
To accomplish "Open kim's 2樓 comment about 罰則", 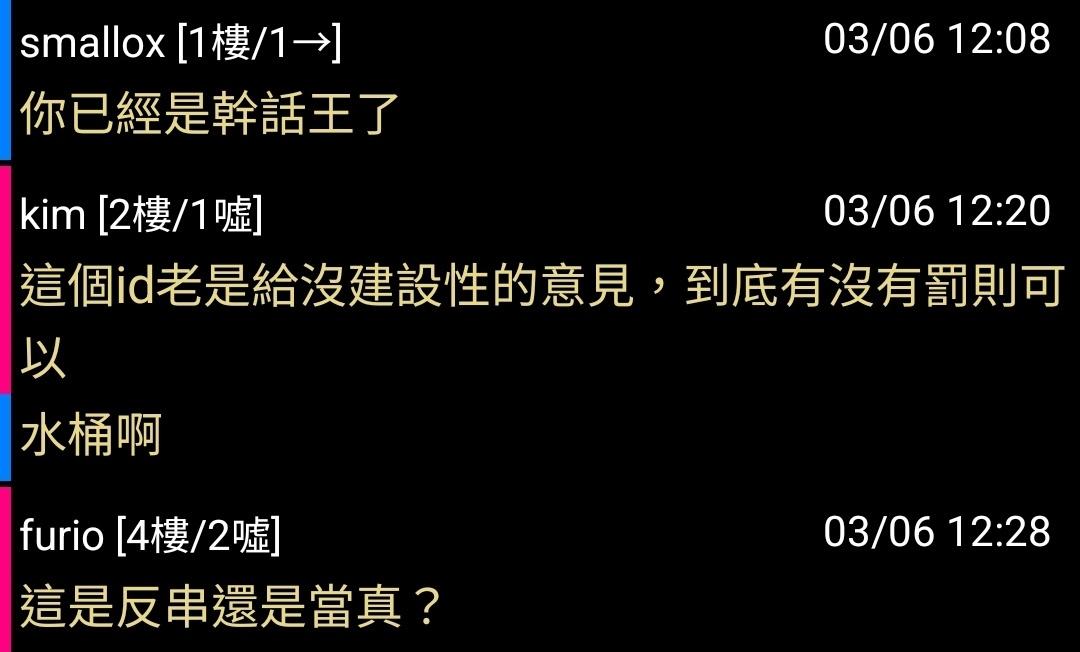I will tap(540, 287).
